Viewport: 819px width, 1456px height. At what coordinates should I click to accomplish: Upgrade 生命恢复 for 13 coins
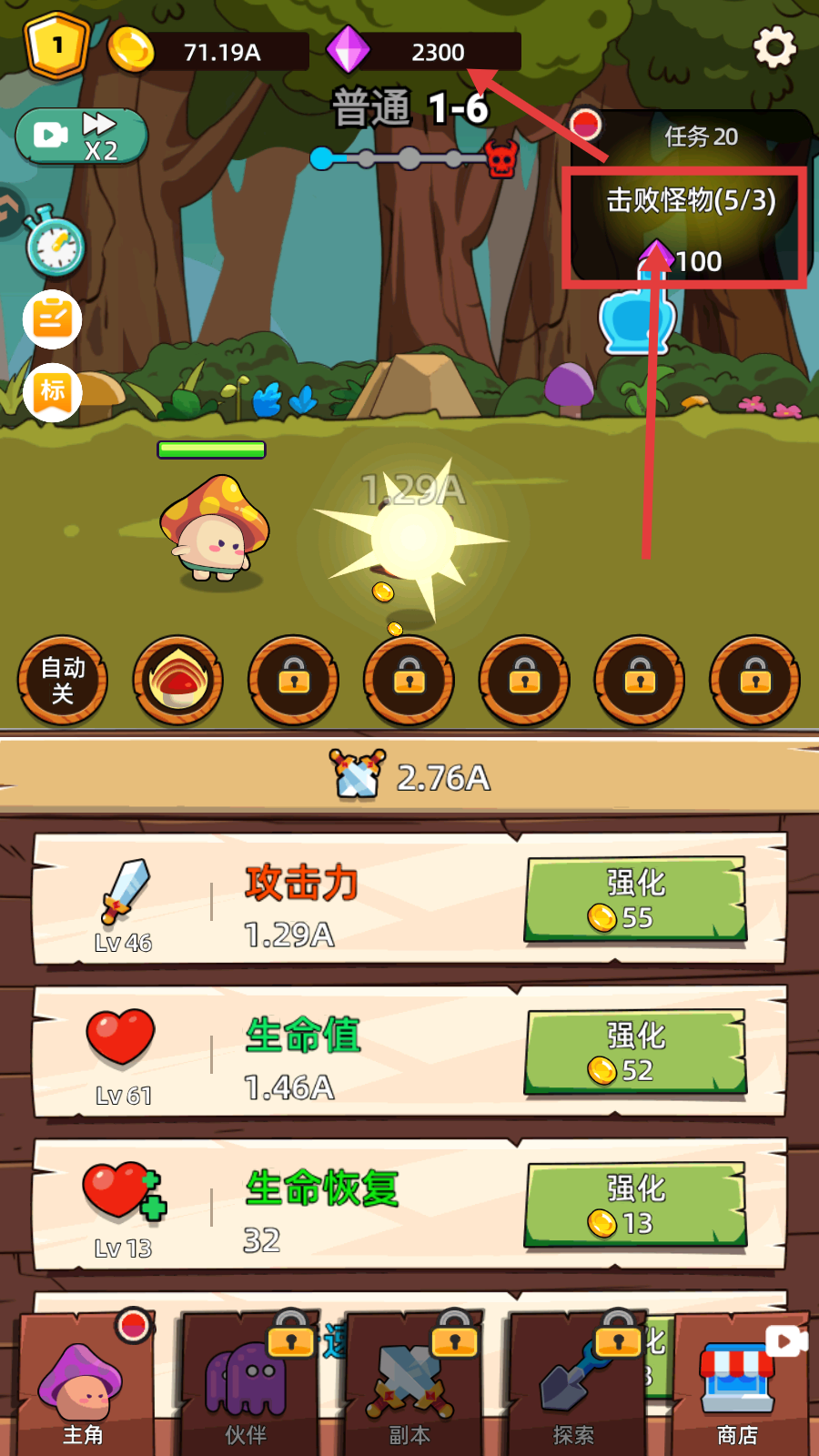pyautogui.click(x=635, y=1205)
